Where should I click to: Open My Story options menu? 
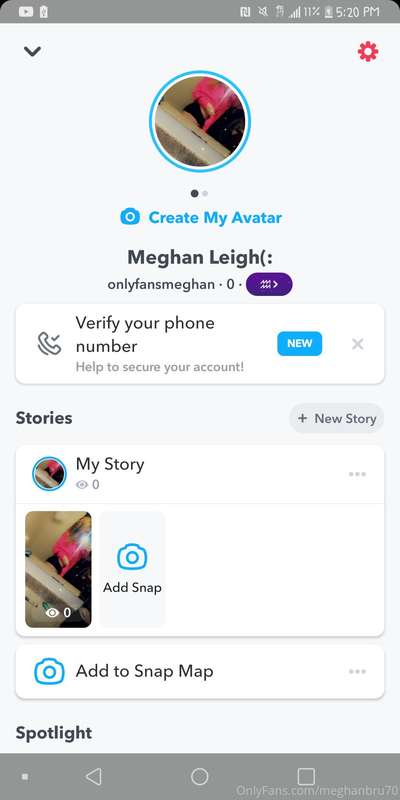[357, 474]
